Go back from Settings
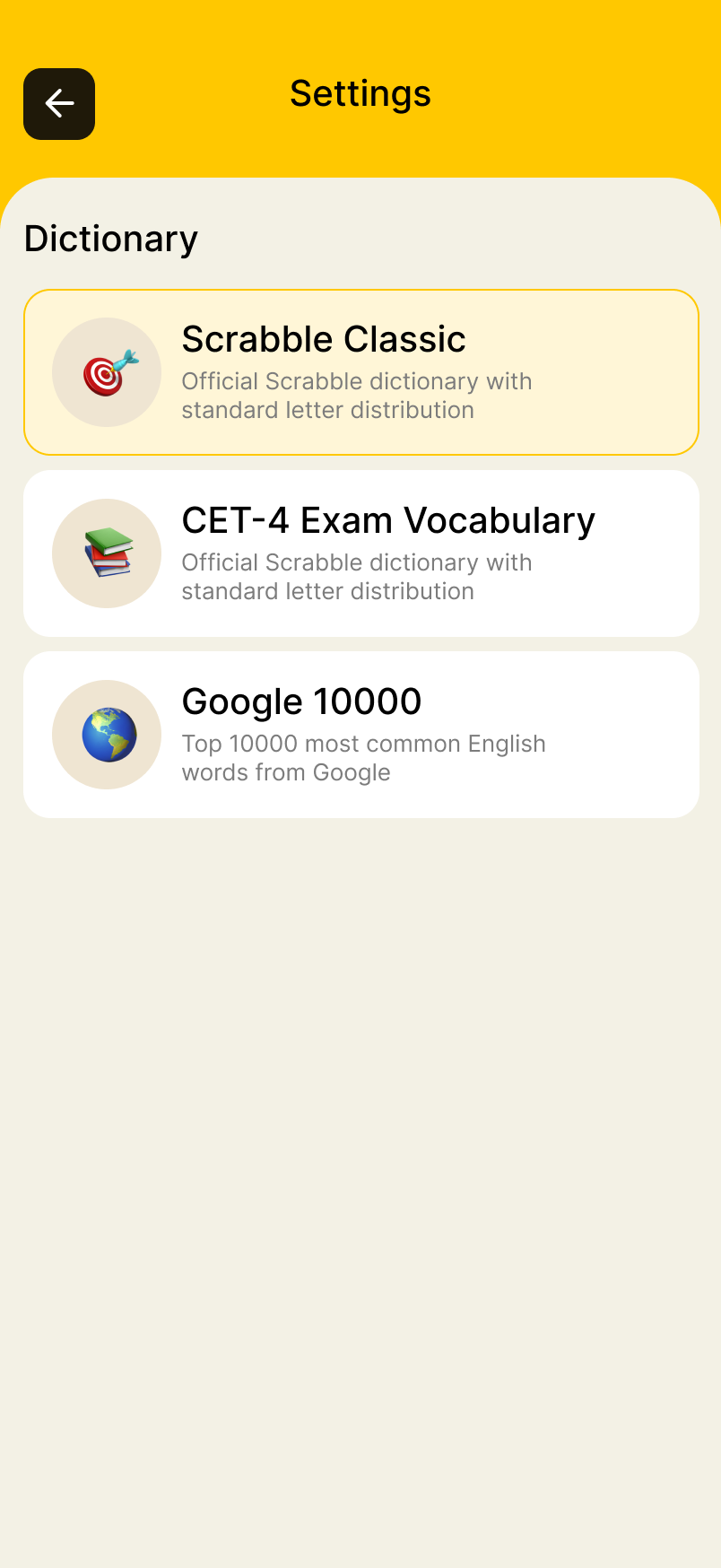Screen dimensions: 721x1568 [59, 104]
